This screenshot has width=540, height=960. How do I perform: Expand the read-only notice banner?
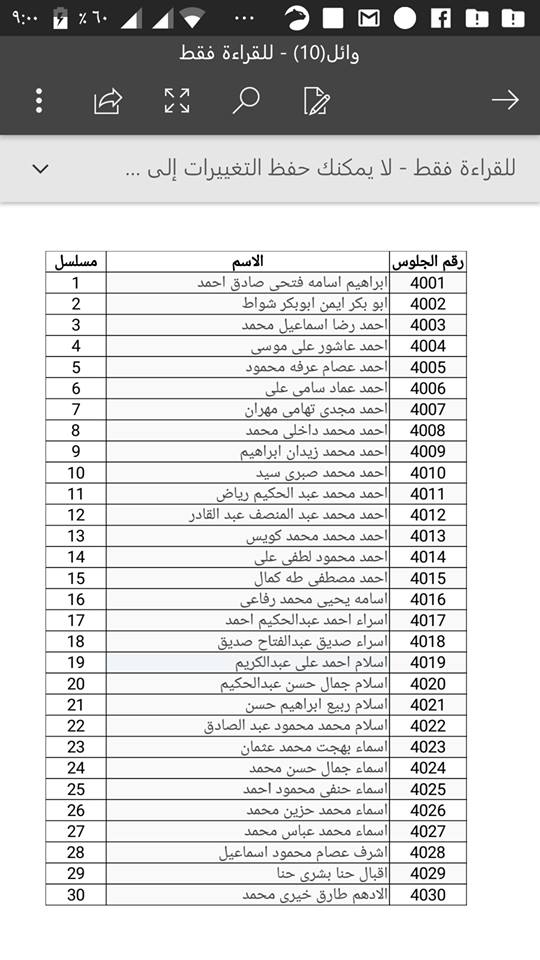[40, 168]
